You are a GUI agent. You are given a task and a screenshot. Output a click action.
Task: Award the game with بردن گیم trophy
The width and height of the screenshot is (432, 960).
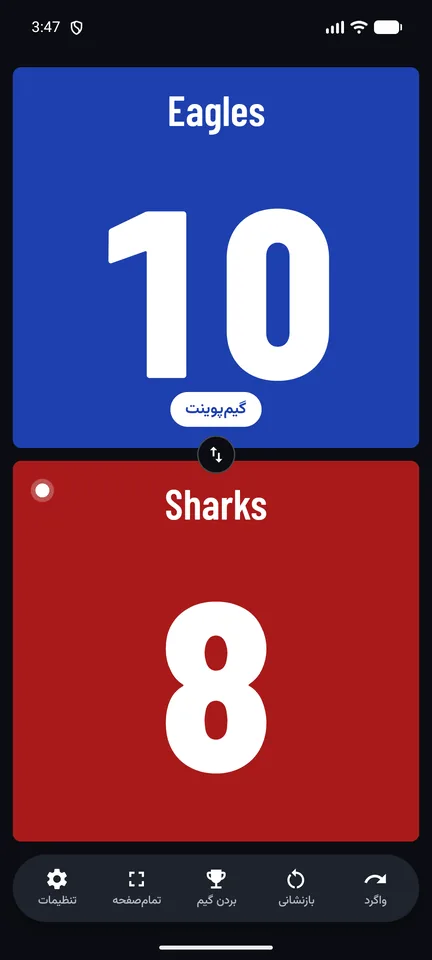point(216,888)
